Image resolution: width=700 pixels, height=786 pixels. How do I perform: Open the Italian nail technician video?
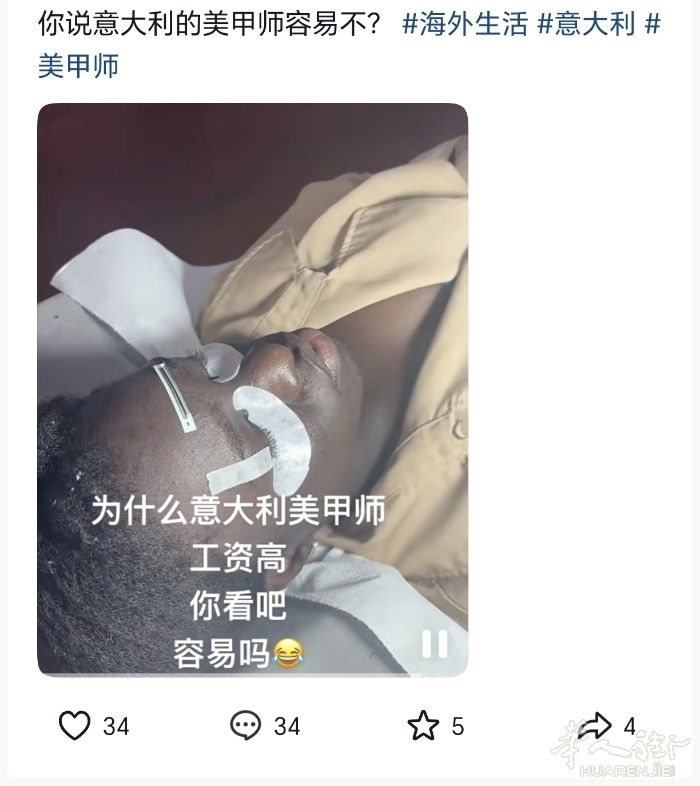252,390
